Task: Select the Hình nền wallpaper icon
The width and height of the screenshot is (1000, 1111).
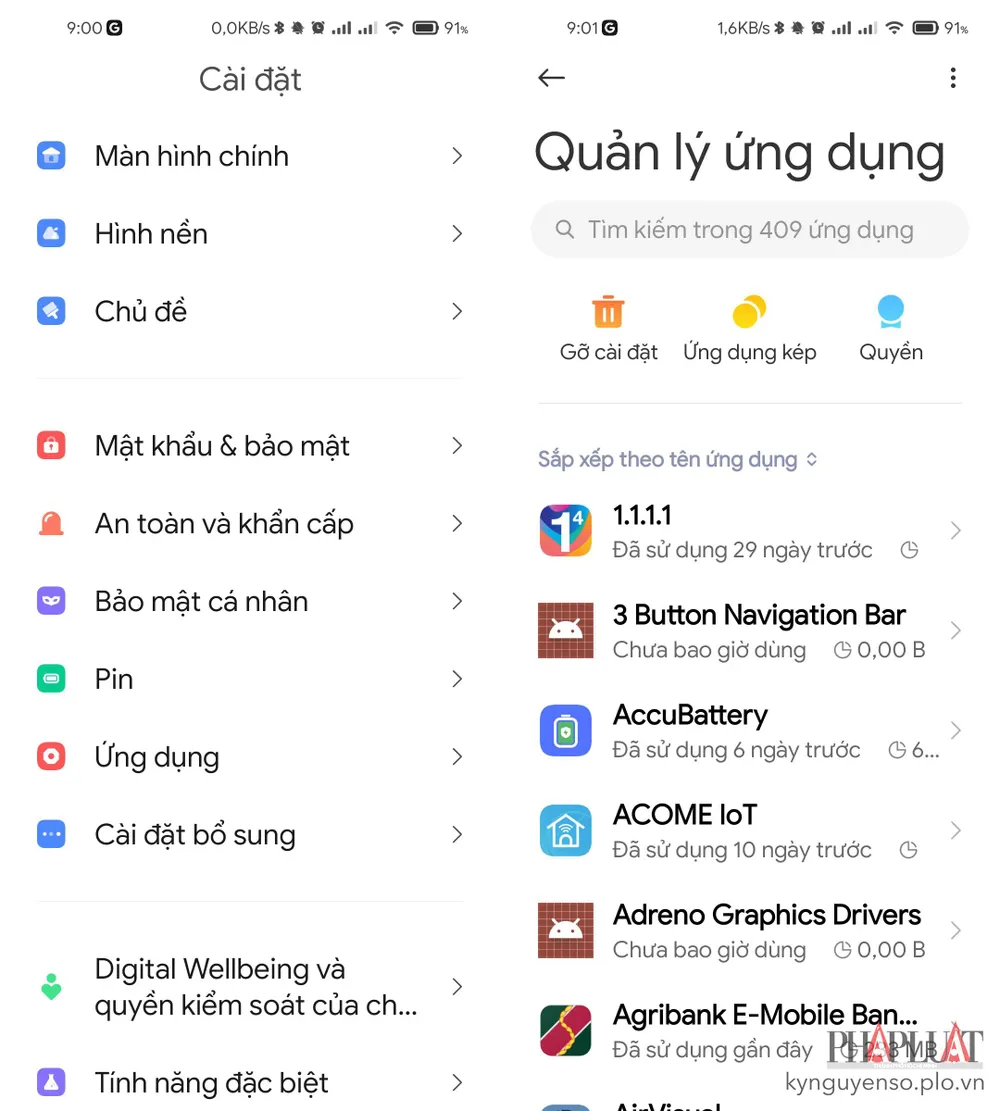Action: tap(51, 233)
